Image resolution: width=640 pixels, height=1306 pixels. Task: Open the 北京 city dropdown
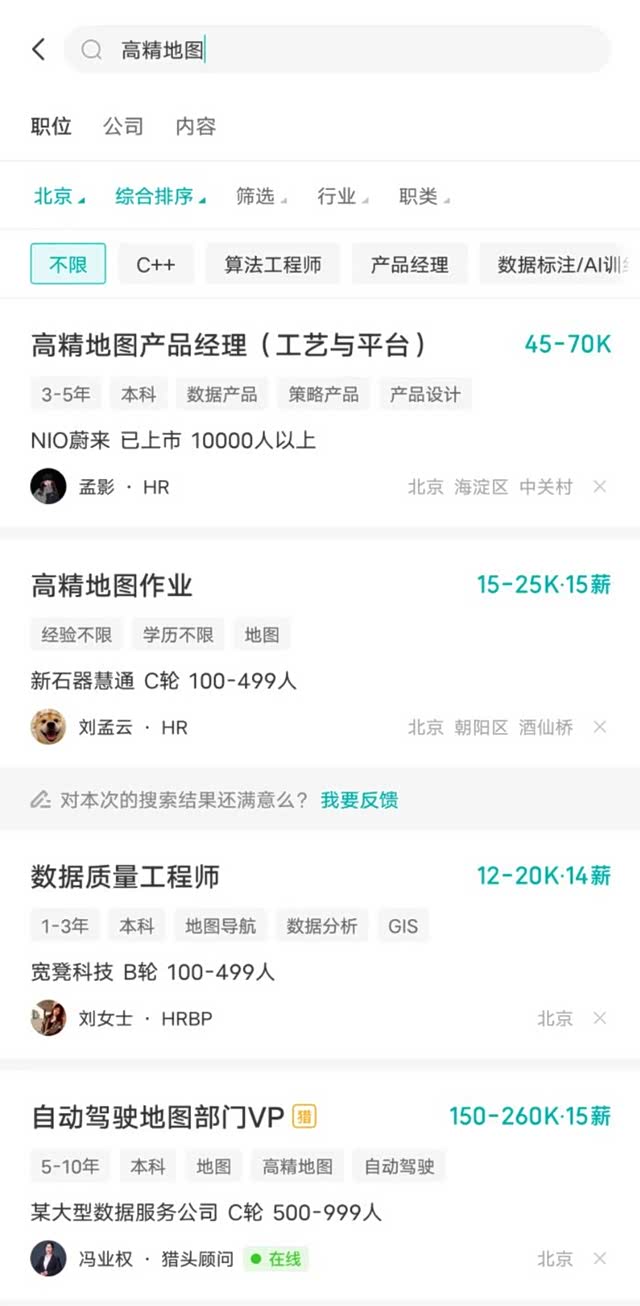click(x=58, y=197)
